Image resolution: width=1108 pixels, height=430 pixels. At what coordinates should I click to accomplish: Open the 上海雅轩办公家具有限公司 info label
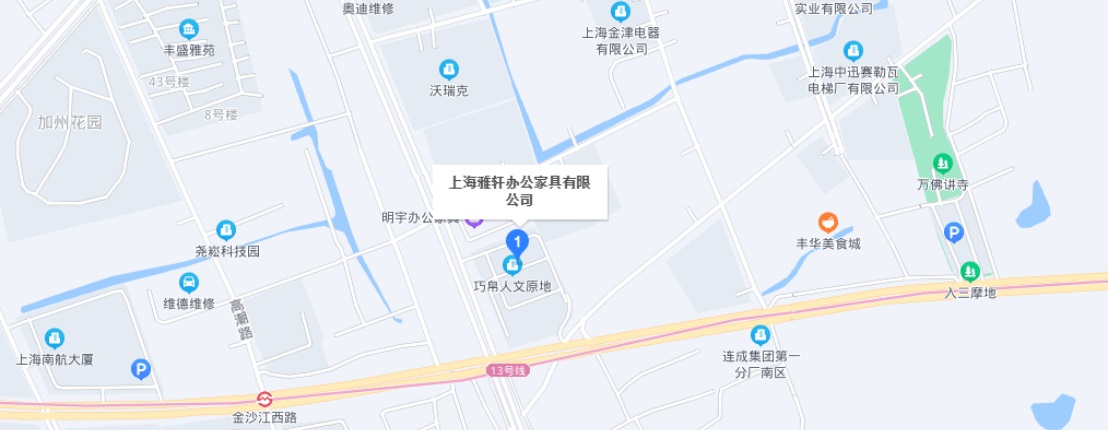point(519,191)
